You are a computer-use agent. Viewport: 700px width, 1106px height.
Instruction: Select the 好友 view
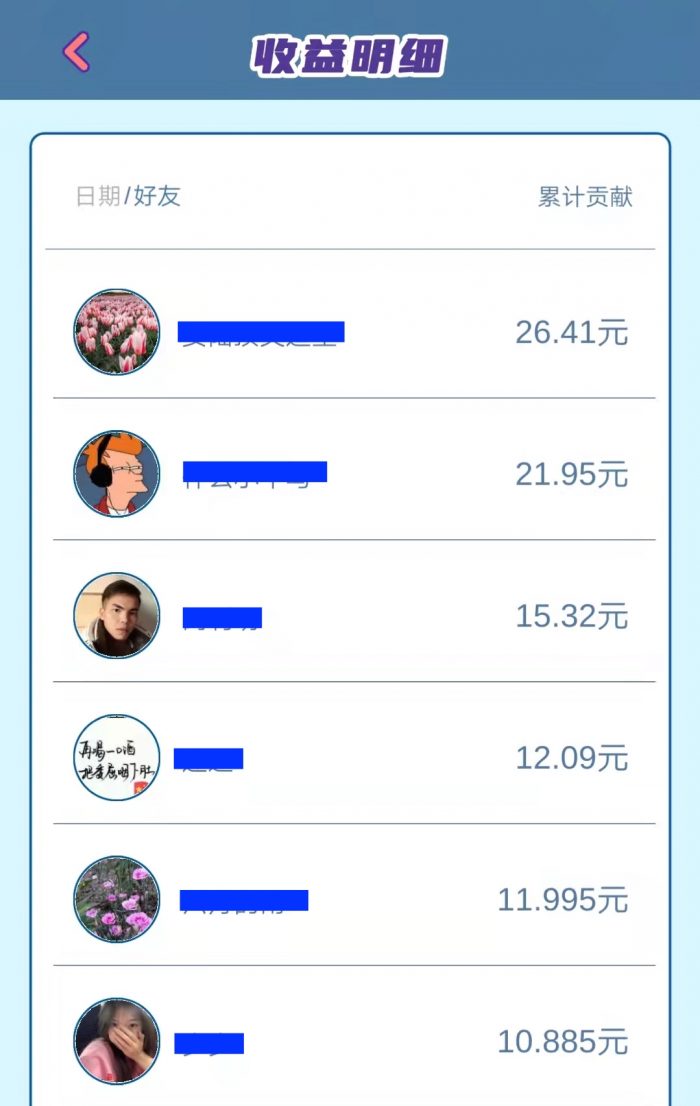(x=157, y=196)
